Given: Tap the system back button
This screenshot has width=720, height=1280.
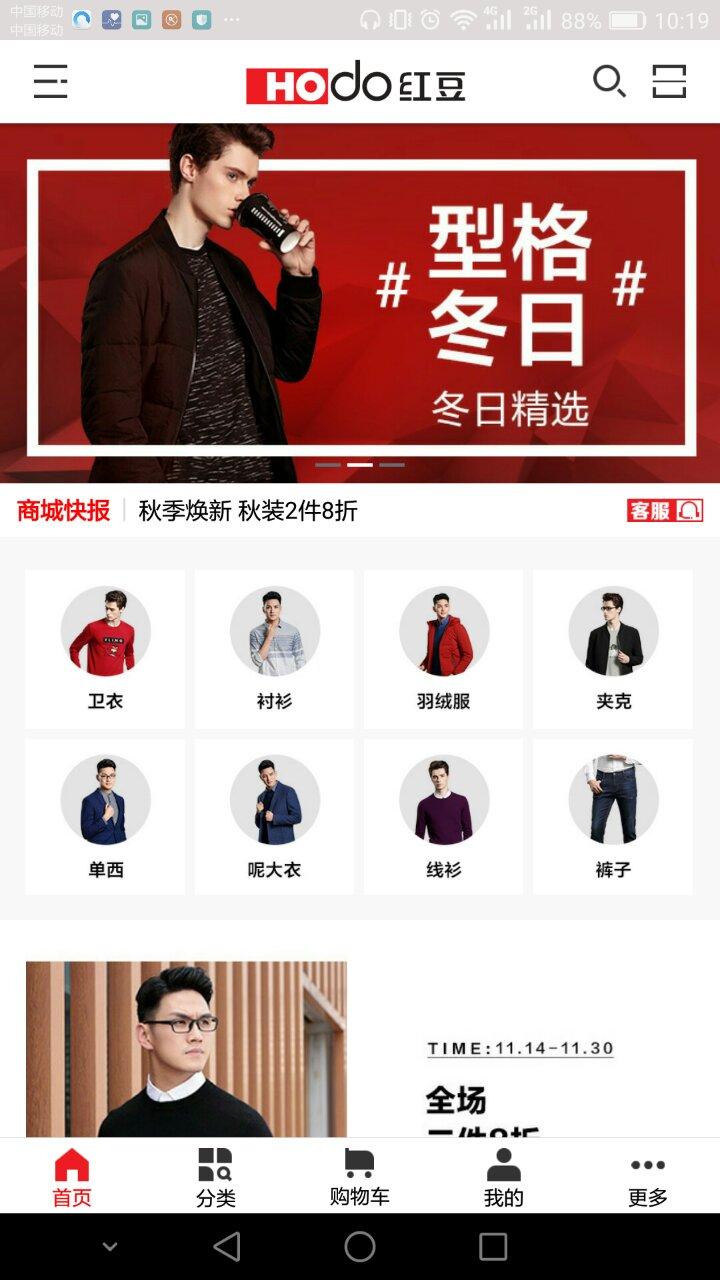Looking at the screenshot, I should [227, 1246].
